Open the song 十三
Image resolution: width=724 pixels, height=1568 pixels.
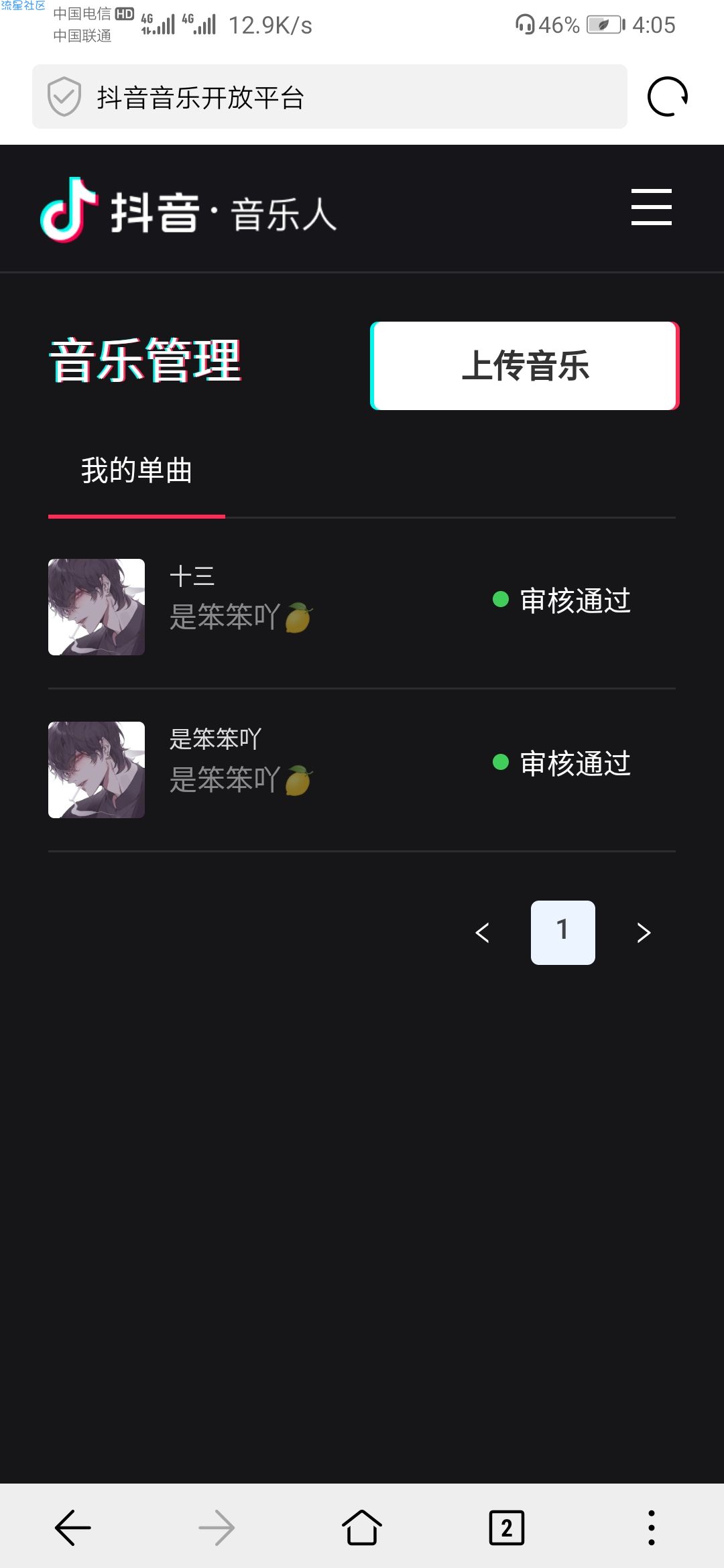[x=192, y=577]
